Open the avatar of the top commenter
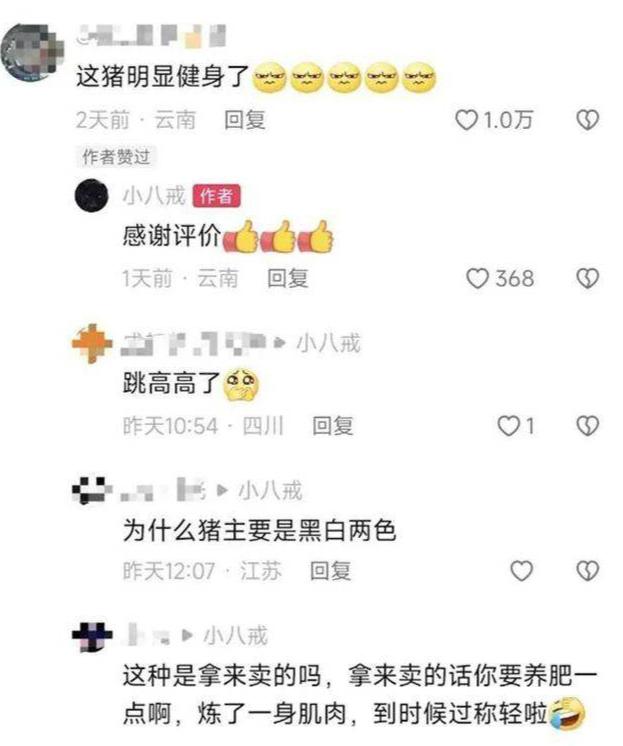 (x=28, y=52)
